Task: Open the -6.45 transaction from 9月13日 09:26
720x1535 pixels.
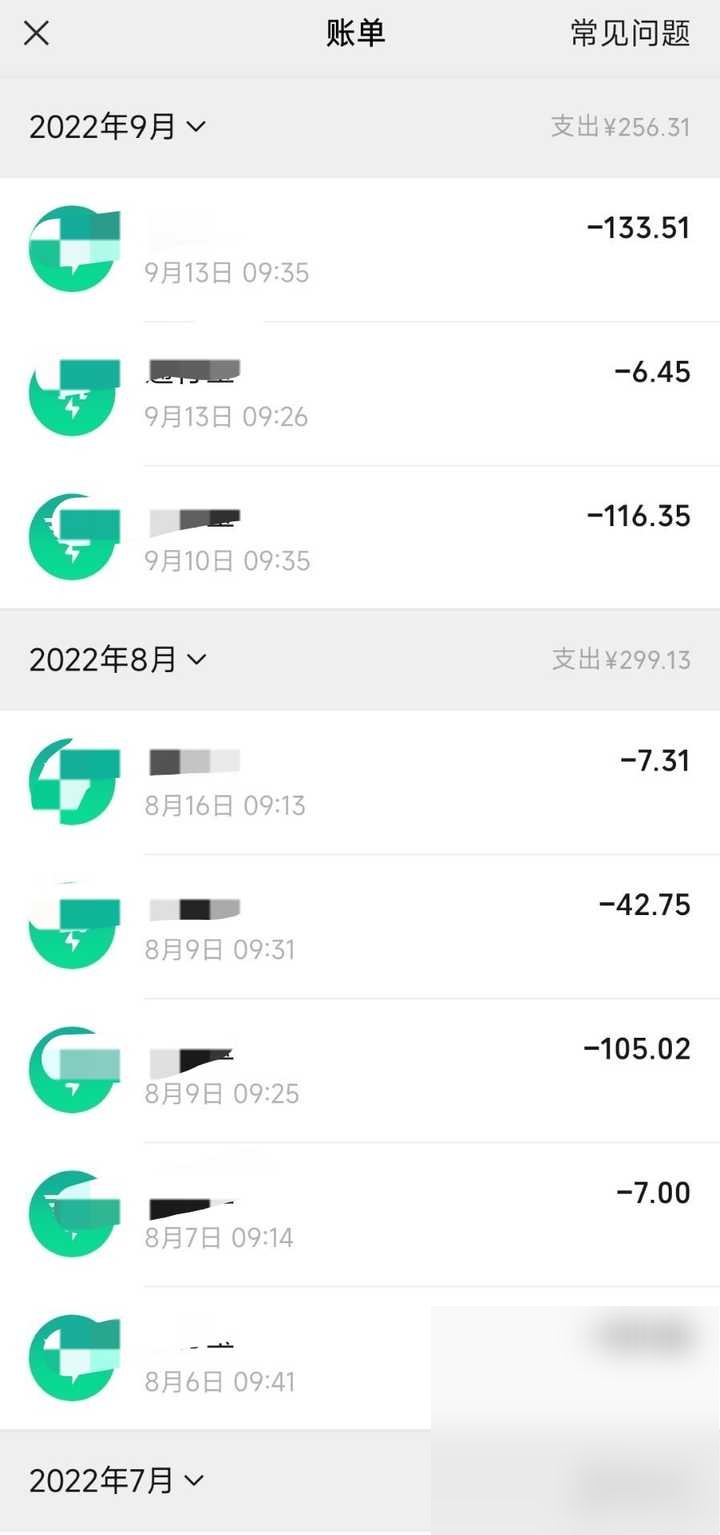Action: click(360, 394)
